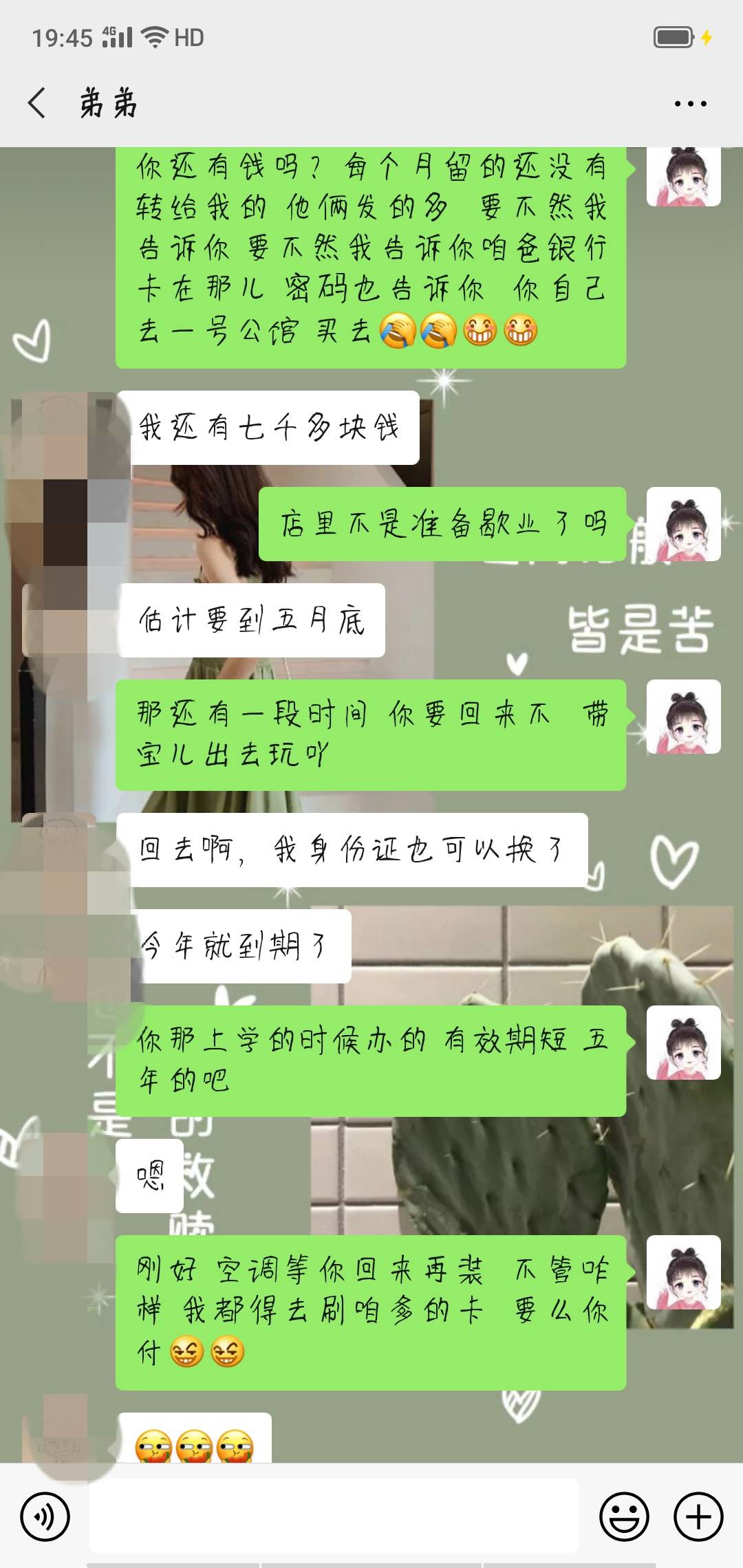Open my avatar beside 店里不是准备歇业了吗
Image resolution: width=743 pixels, height=1568 pixels.
[683, 524]
